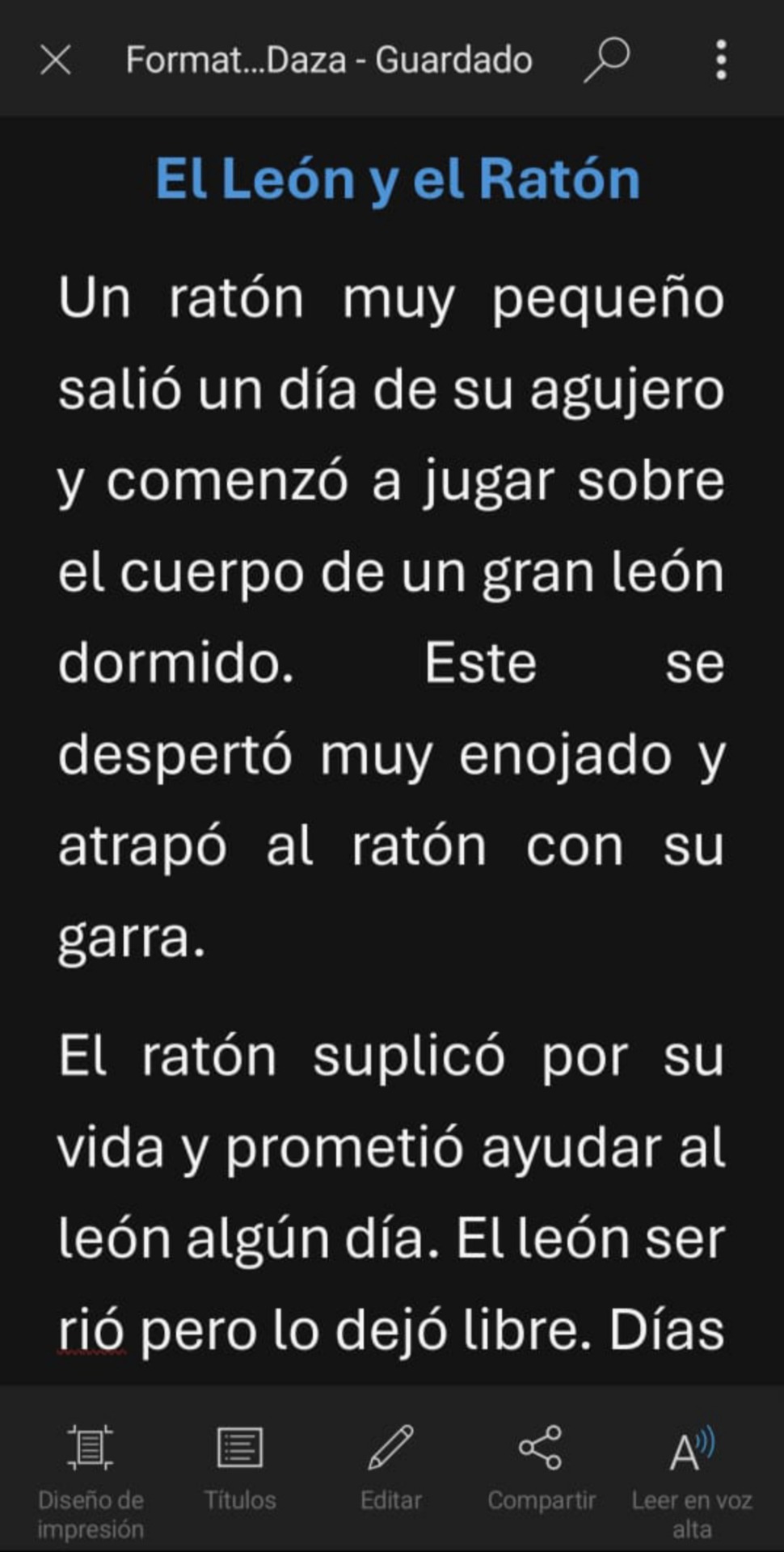Close the document with the X icon
The image size is (784, 1552).
point(56,60)
